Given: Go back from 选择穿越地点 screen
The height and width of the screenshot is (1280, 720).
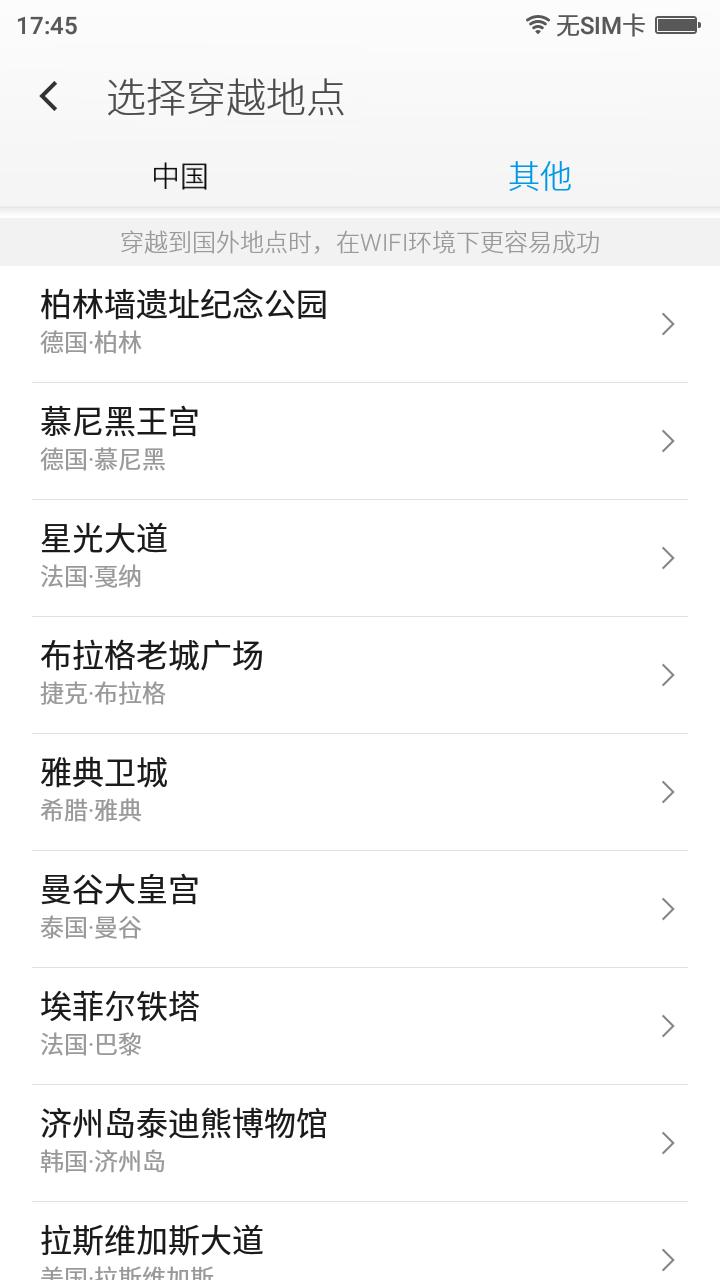Looking at the screenshot, I should [49, 97].
